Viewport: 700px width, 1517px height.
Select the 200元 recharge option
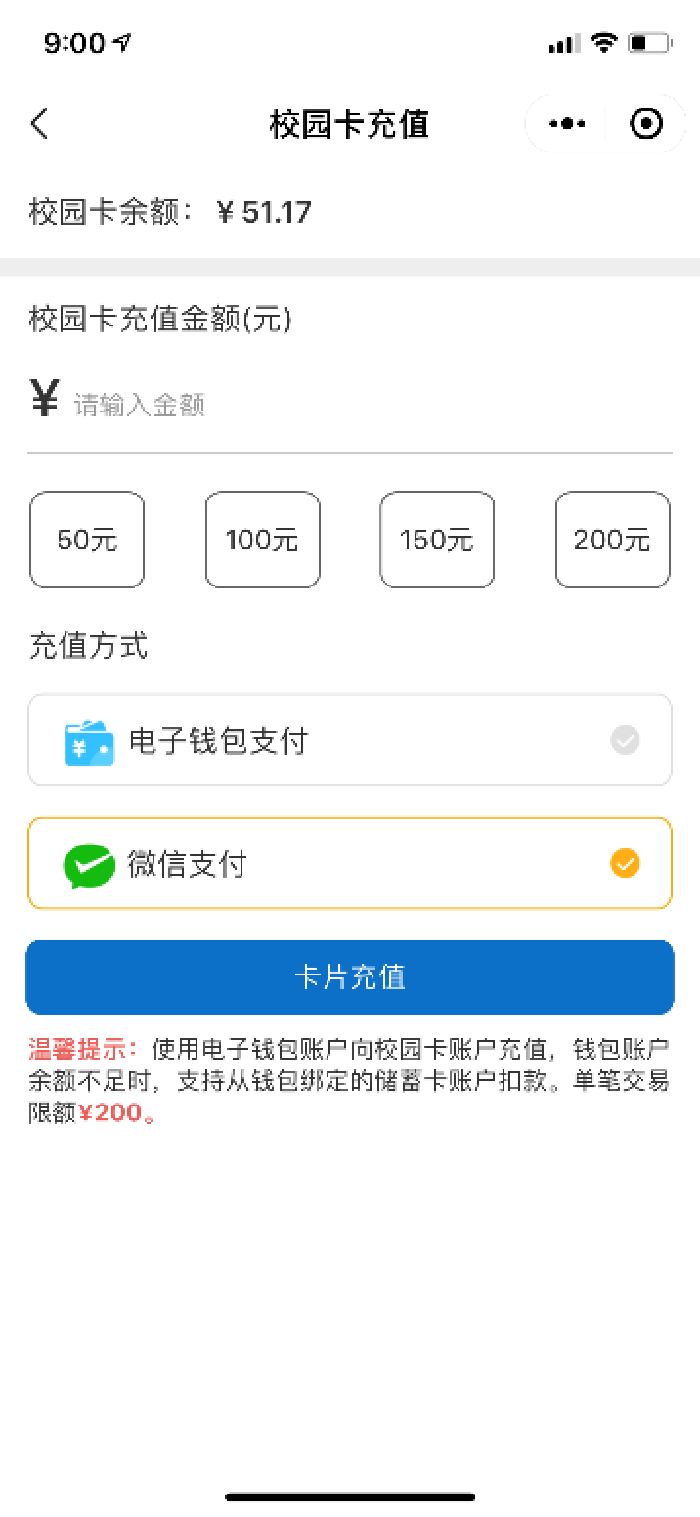coord(612,540)
